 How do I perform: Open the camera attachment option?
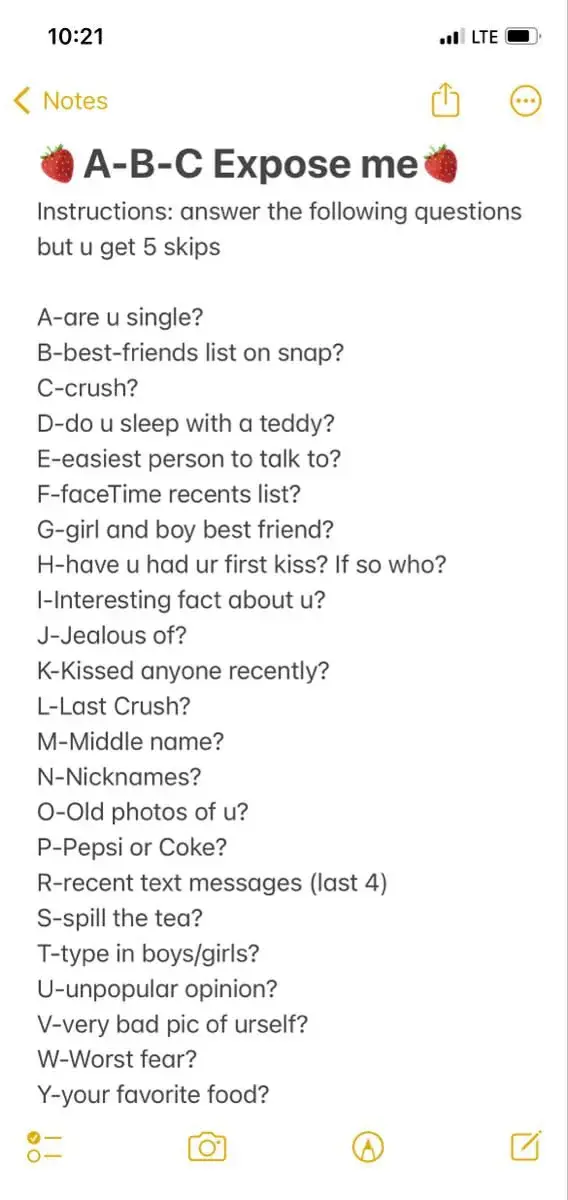(207, 1147)
